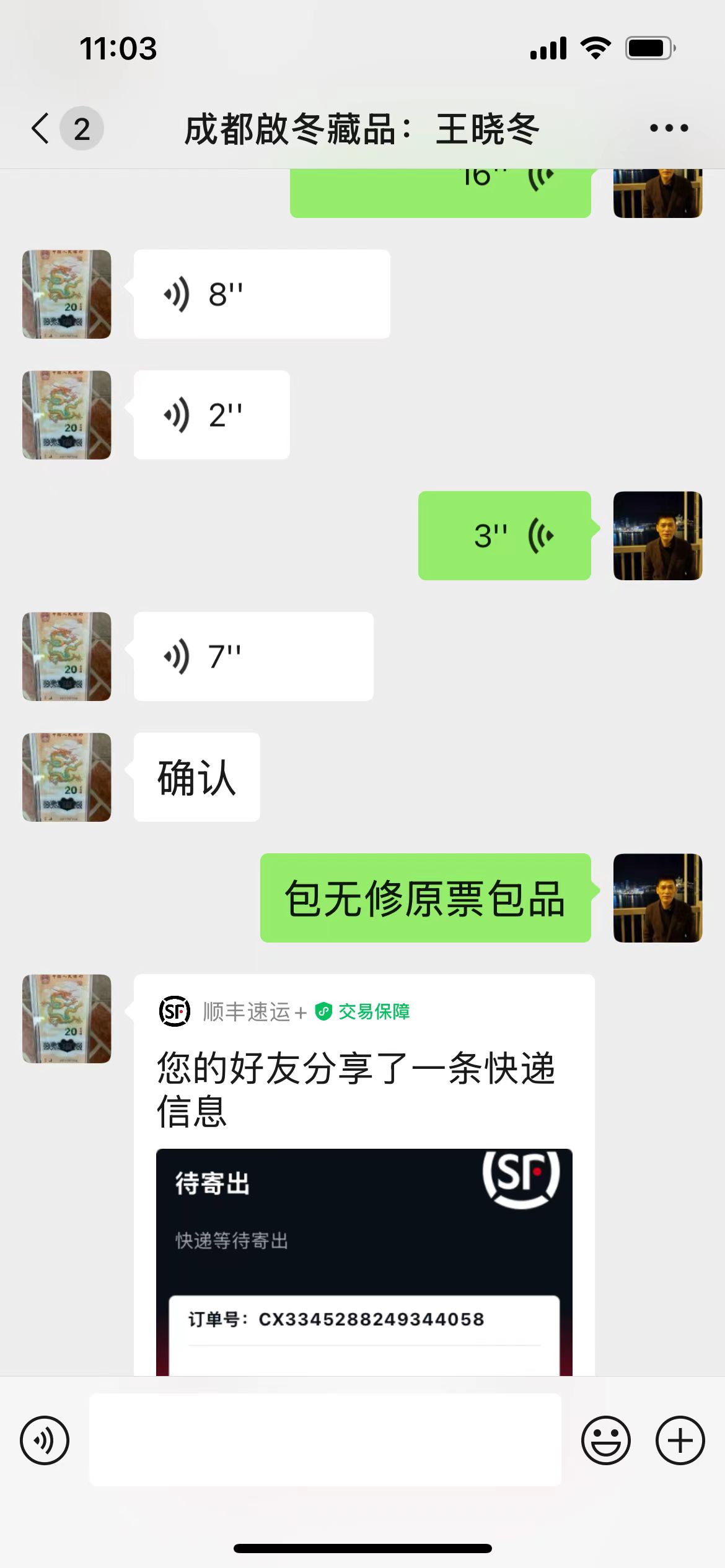The image size is (725, 1568).
Task: Open the plus attachments menu
Action: click(680, 1440)
